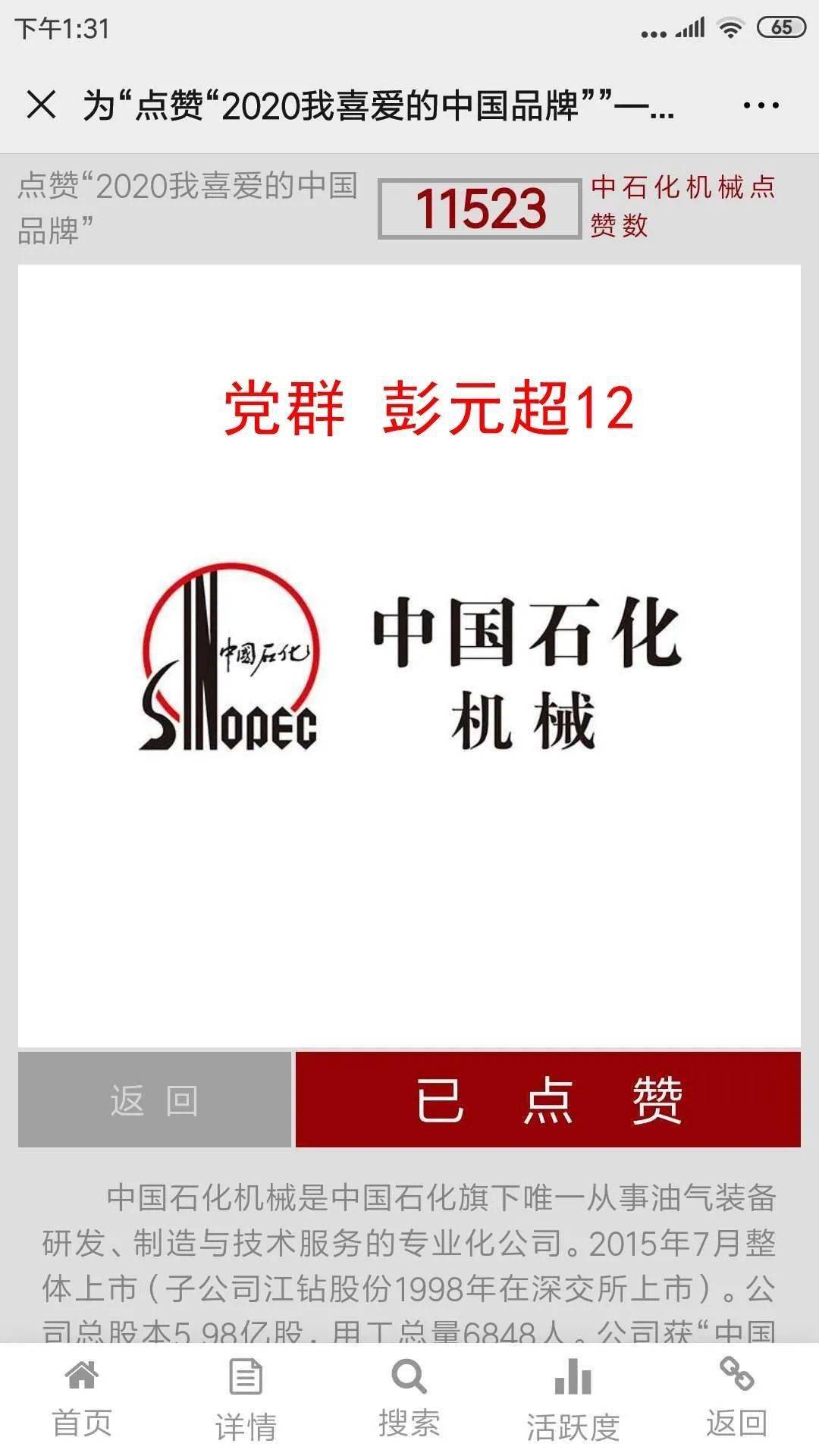Click the page title 为点赞2020我喜爱的中国品牌

click(379, 106)
